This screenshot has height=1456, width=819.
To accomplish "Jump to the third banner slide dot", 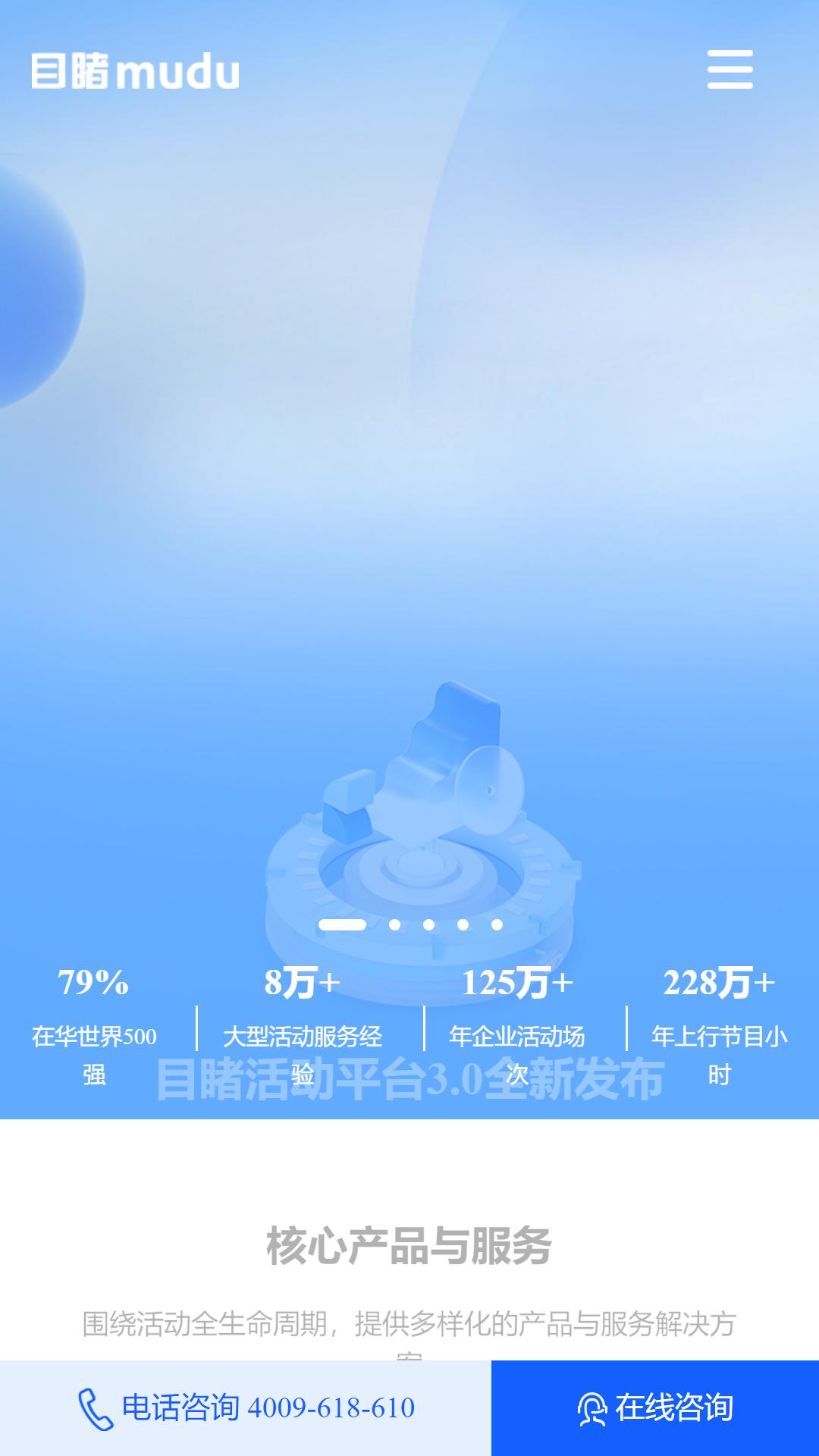I will click(428, 924).
